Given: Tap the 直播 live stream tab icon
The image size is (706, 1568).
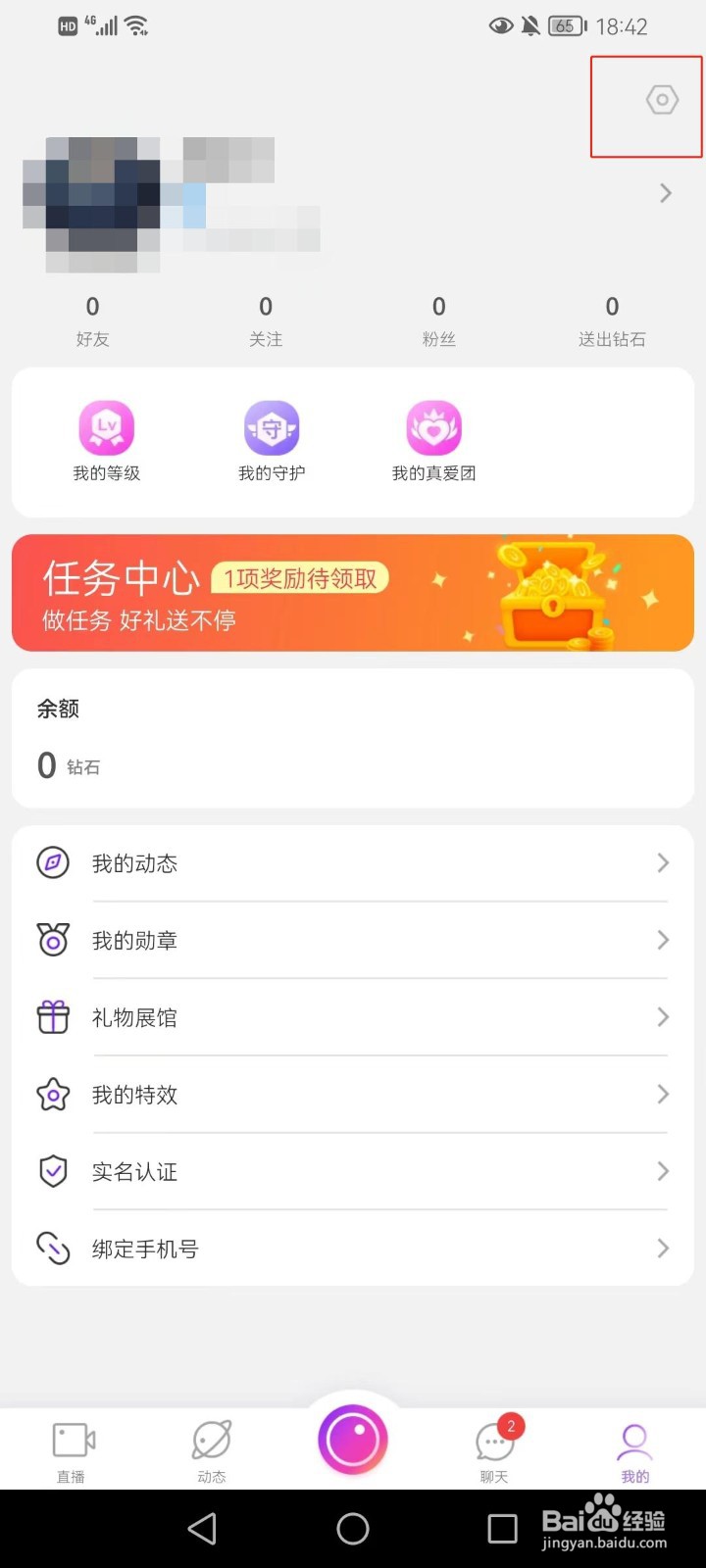Looking at the screenshot, I should click(x=70, y=1439).
